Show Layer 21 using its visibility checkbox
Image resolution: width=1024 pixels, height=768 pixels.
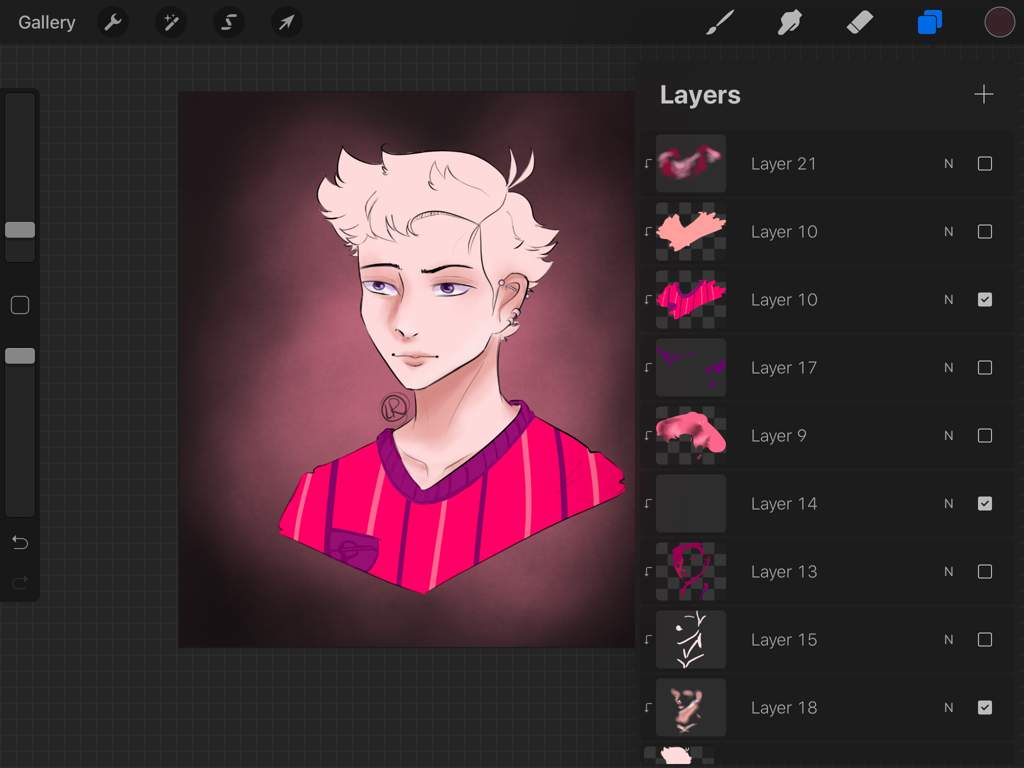pyautogui.click(x=985, y=164)
